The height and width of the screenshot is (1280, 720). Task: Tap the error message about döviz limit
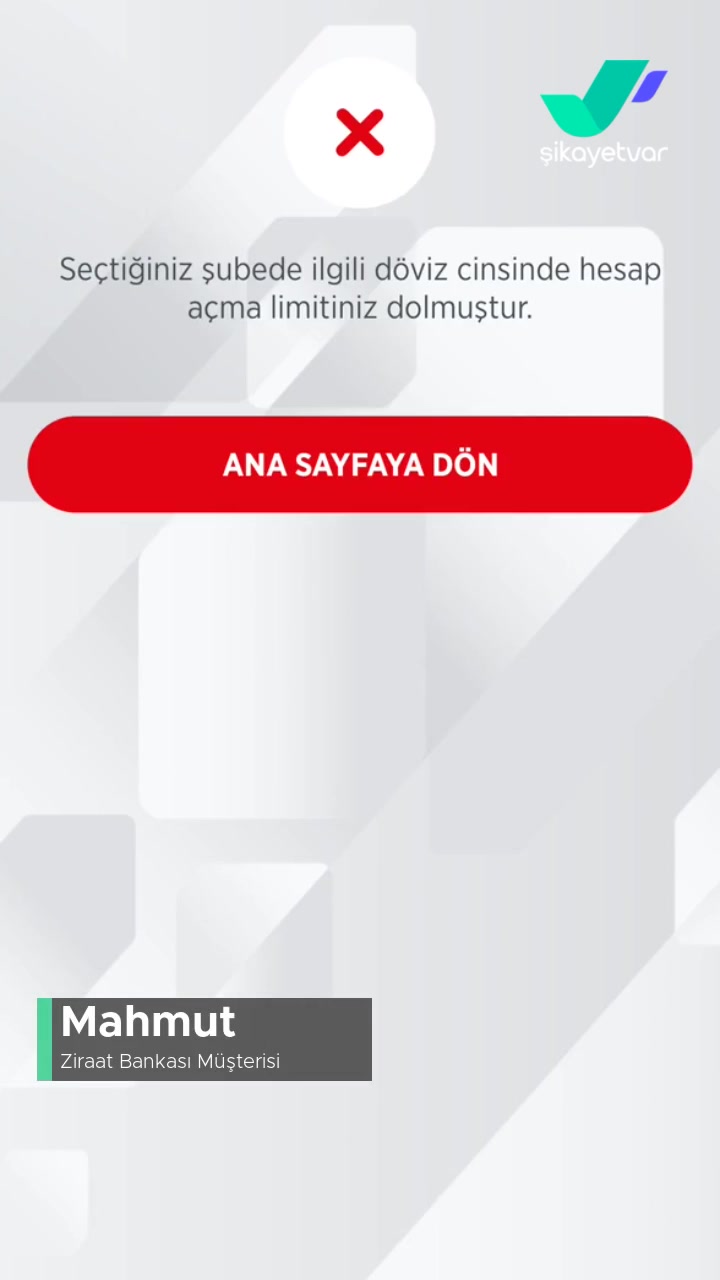click(x=360, y=288)
